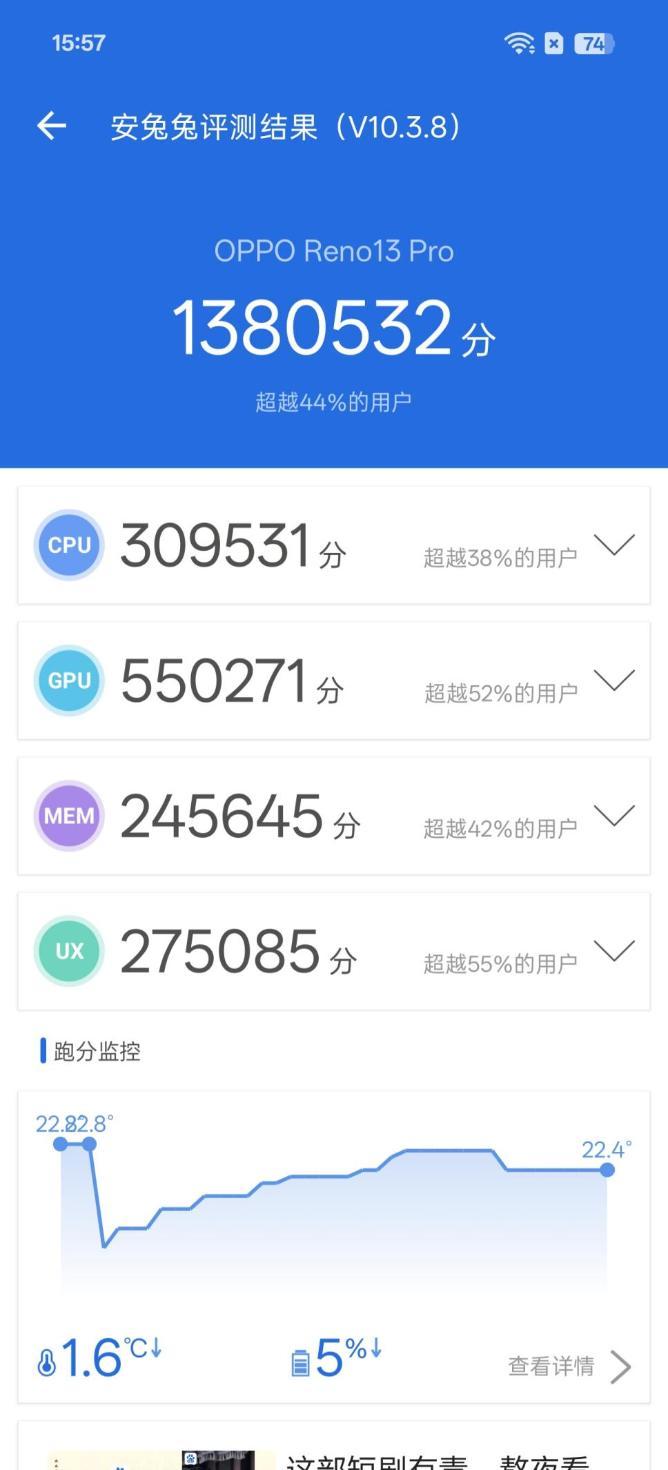Expand the GPU score breakdown
Screen dimensions: 668x1470
(613, 681)
